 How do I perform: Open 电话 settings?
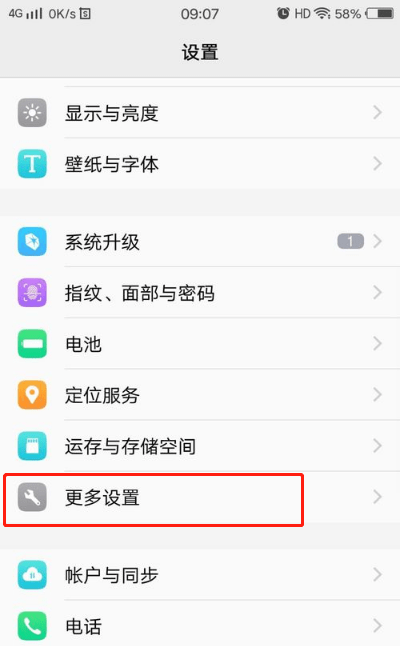pyautogui.click(x=200, y=623)
